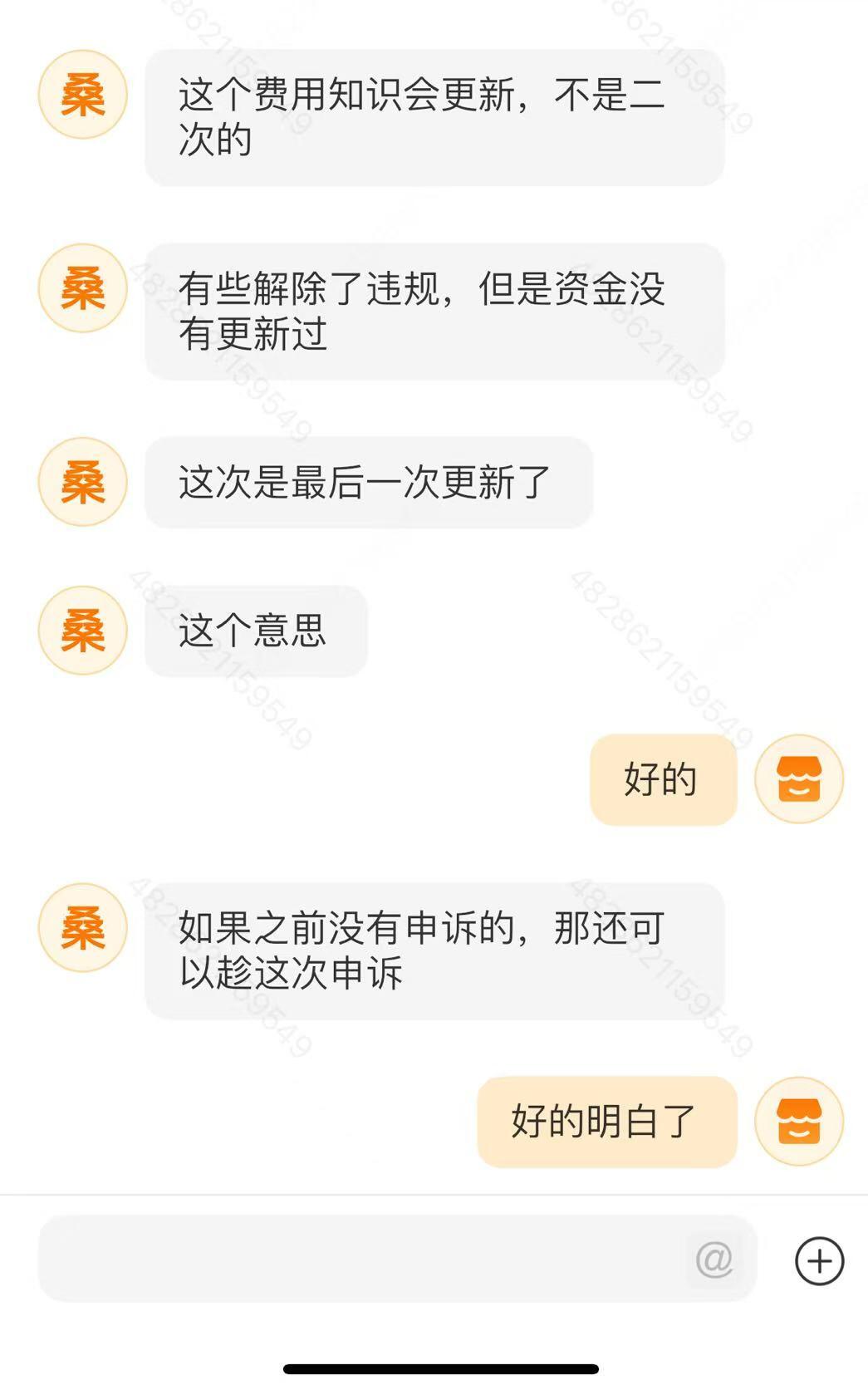Open the plus attachment menu
The width and height of the screenshot is (868, 1385).
pyautogui.click(x=819, y=1260)
